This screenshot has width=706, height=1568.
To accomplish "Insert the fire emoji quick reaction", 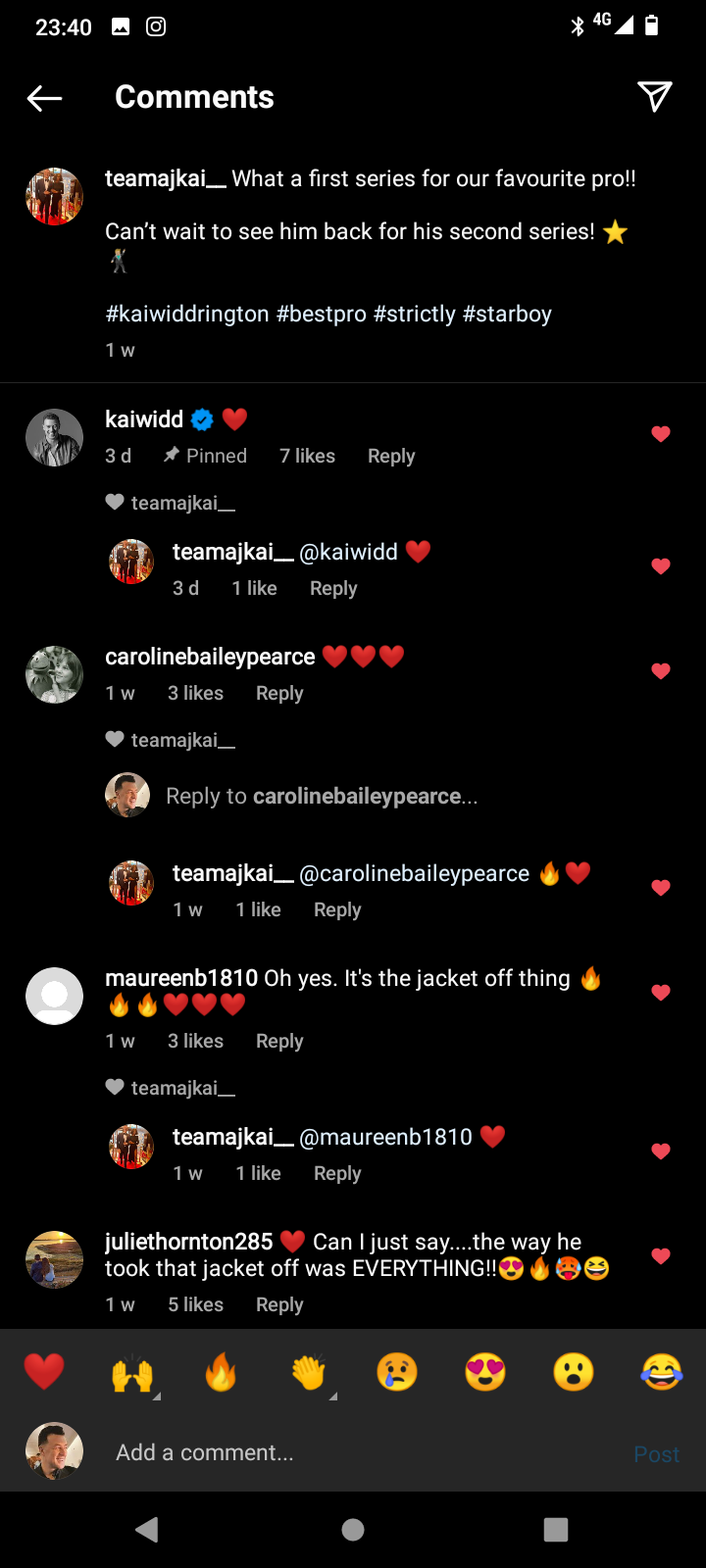I will click(x=221, y=1372).
